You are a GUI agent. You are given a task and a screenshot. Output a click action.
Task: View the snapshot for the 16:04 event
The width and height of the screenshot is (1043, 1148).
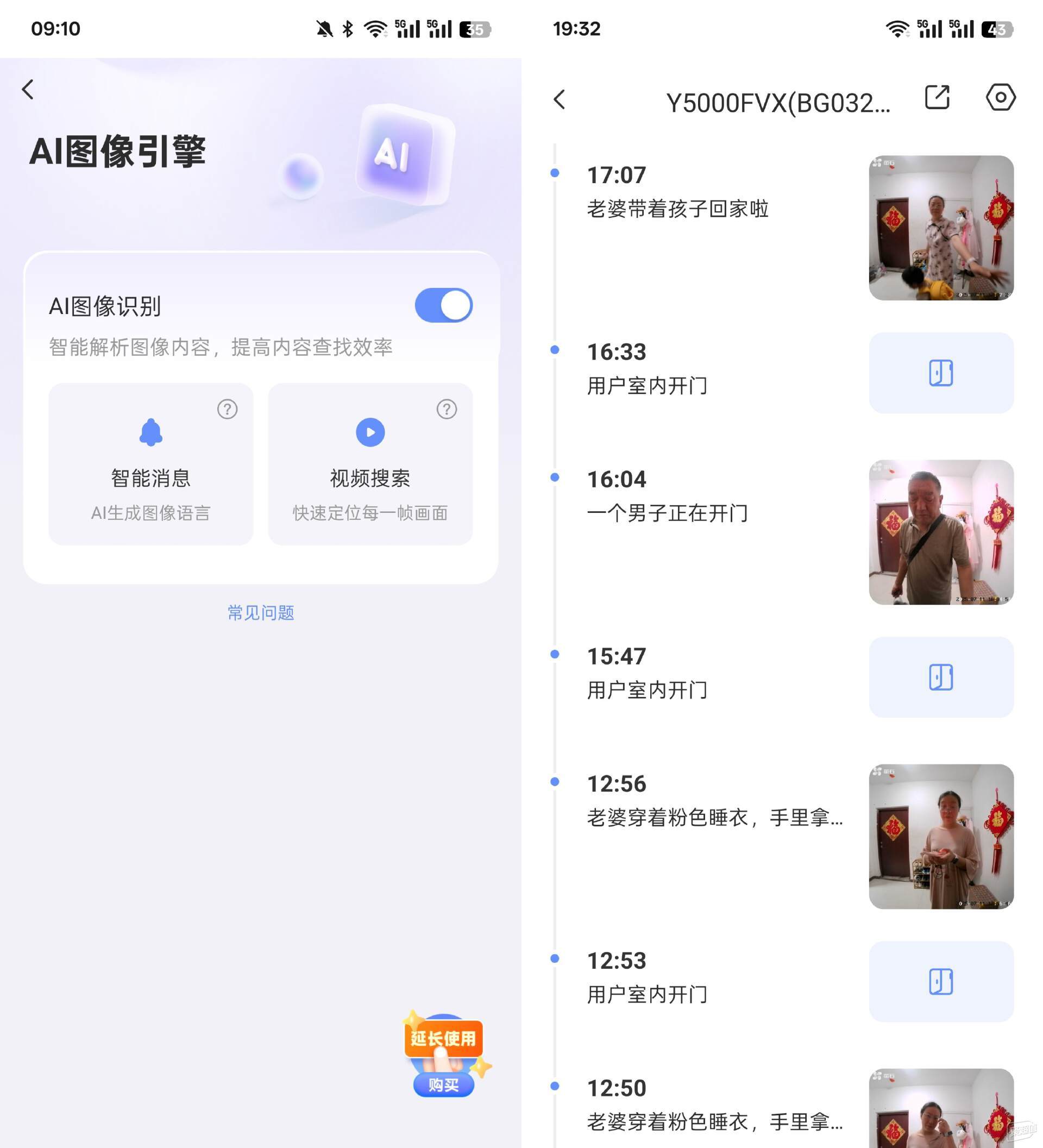pyautogui.click(x=940, y=532)
